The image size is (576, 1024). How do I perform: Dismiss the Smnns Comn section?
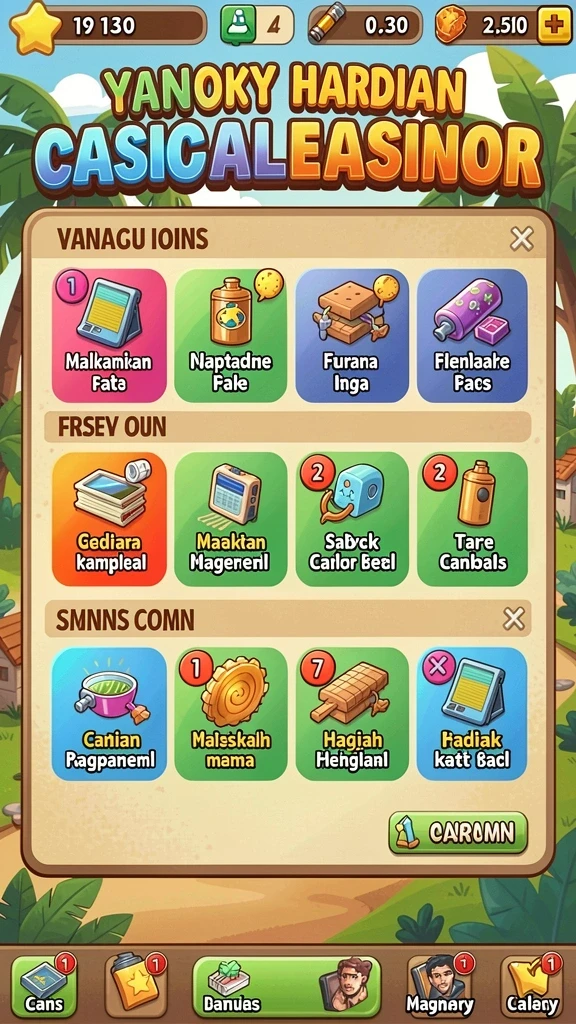tap(514, 618)
